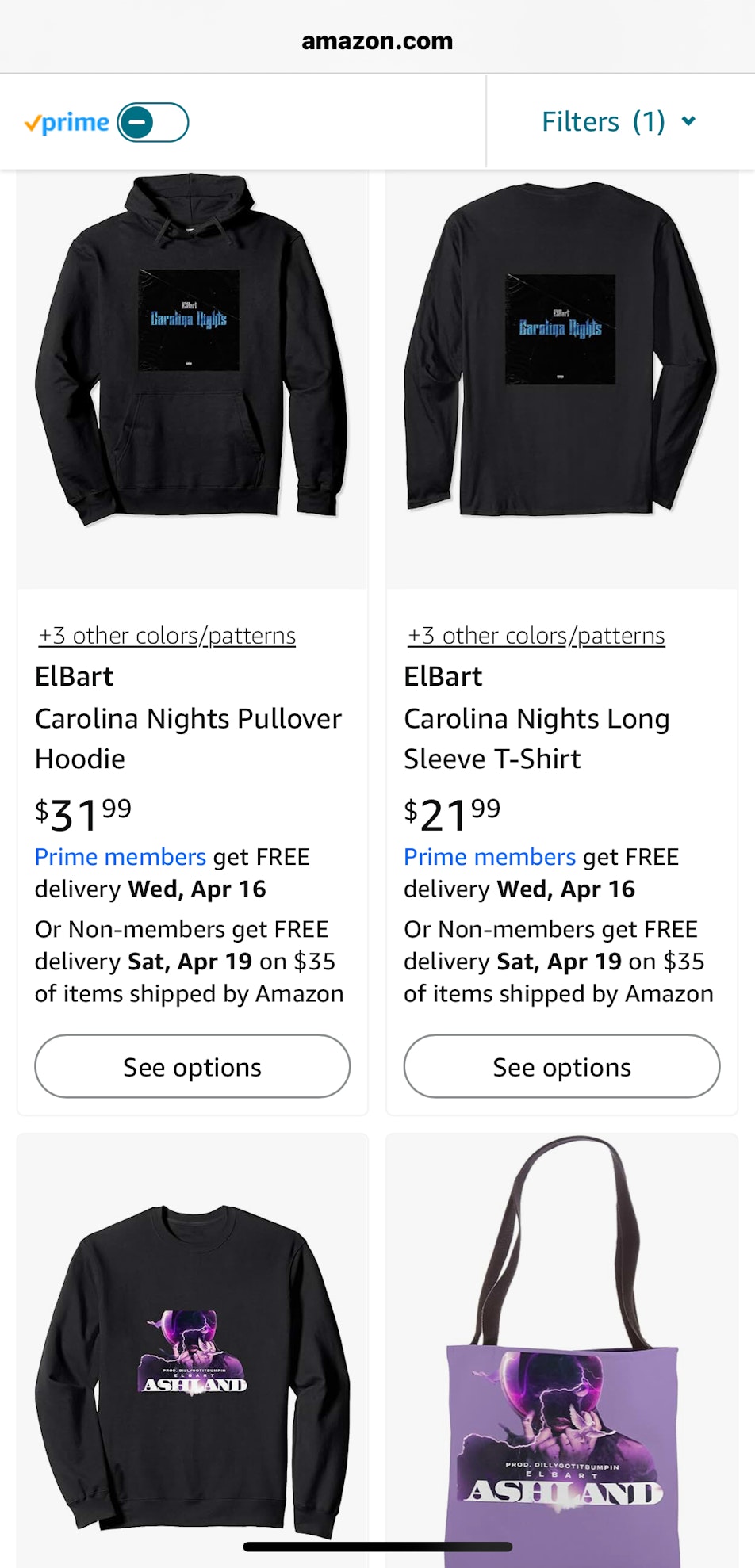Tap See options for the pullover hoodie
Viewport: 755px width, 1568px height.
click(191, 1066)
